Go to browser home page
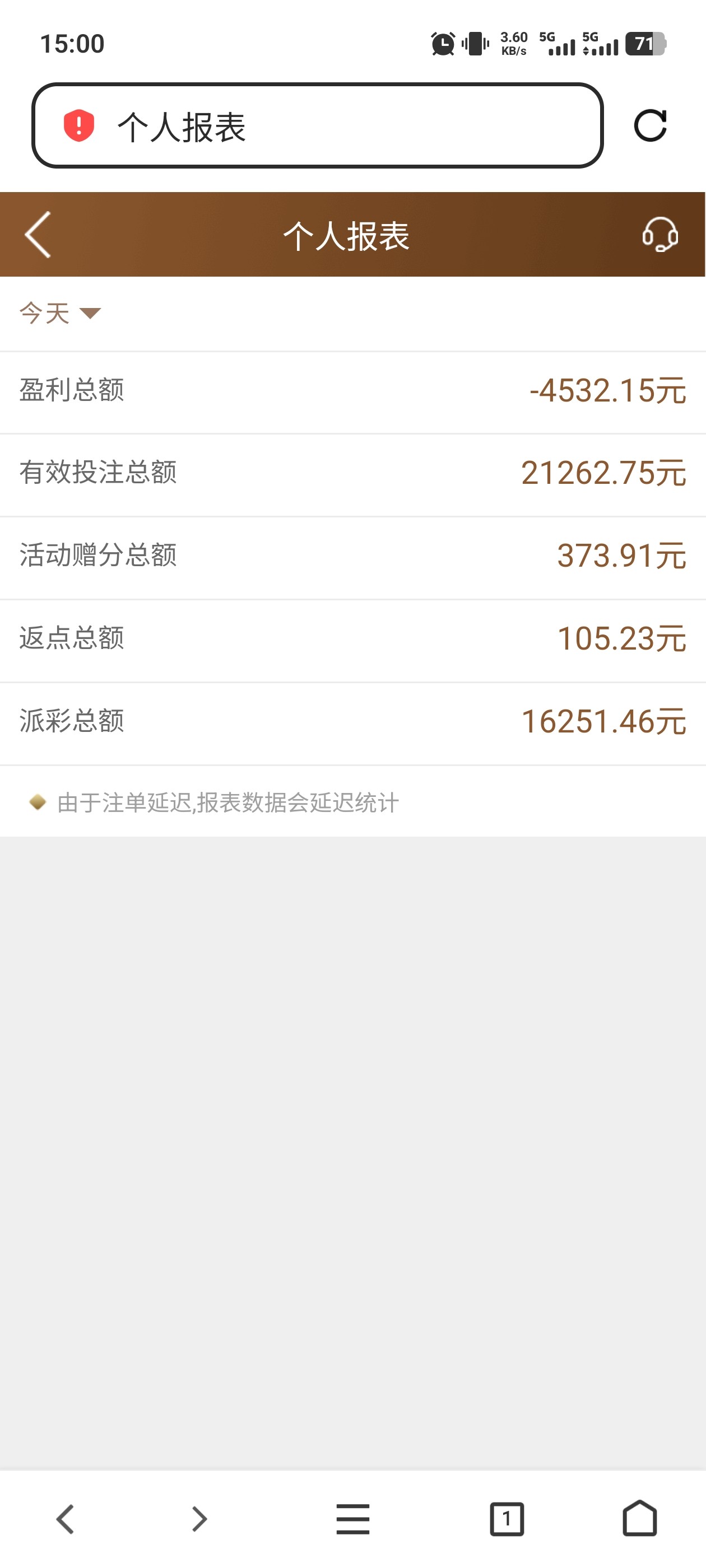This screenshot has width=706, height=1568. (x=640, y=1519)
